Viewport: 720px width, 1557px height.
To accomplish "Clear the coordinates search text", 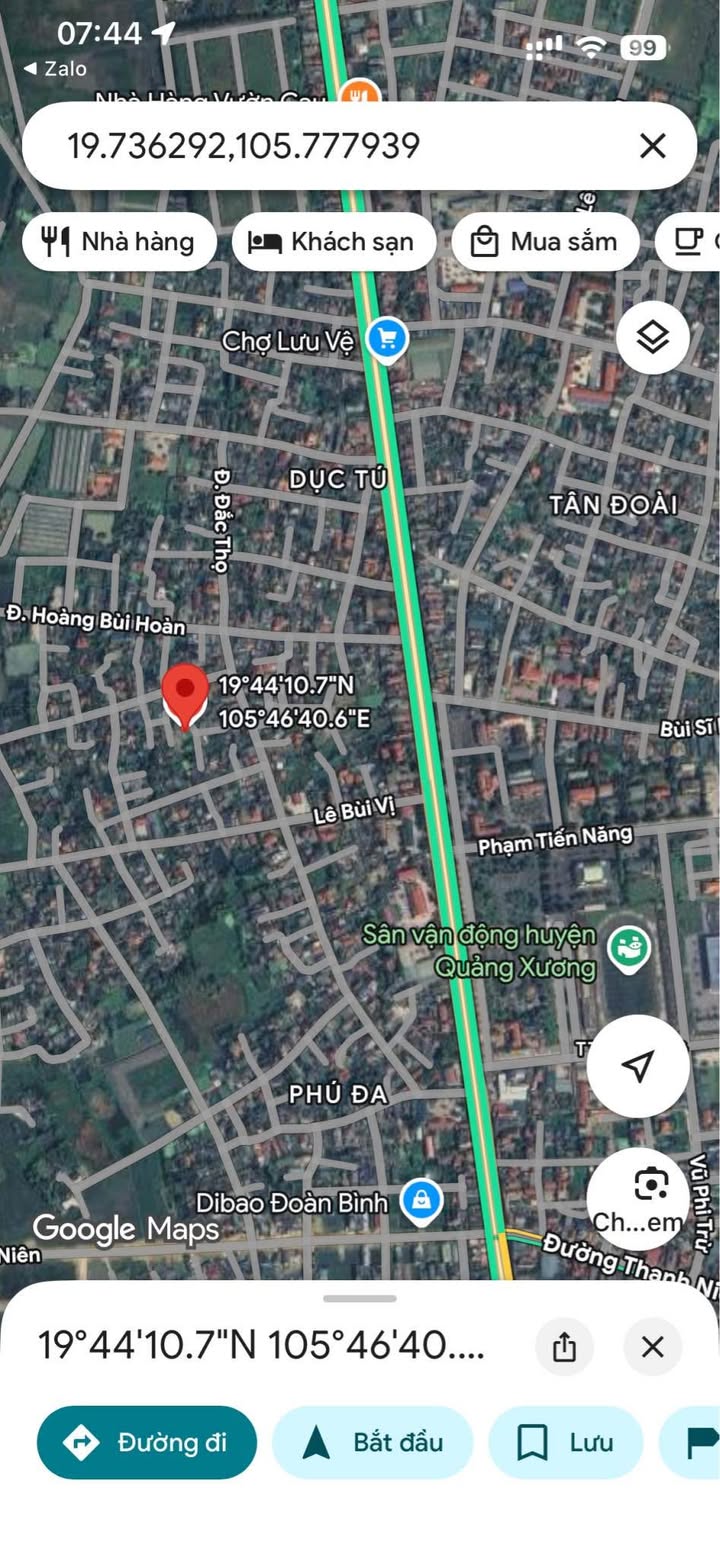I will pos(652,147).
